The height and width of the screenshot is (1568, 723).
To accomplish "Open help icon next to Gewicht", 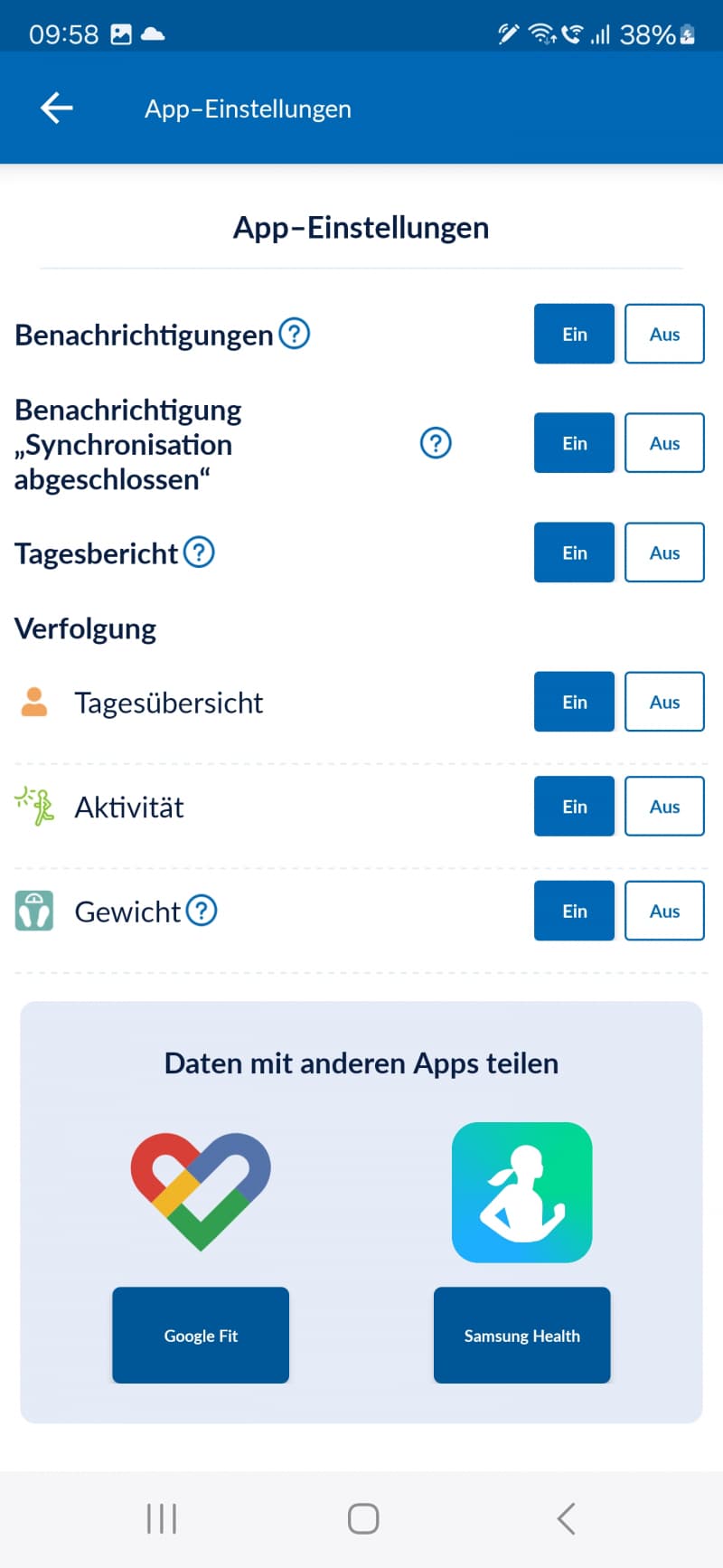I will pyautogui.click(x=202, y=911).
